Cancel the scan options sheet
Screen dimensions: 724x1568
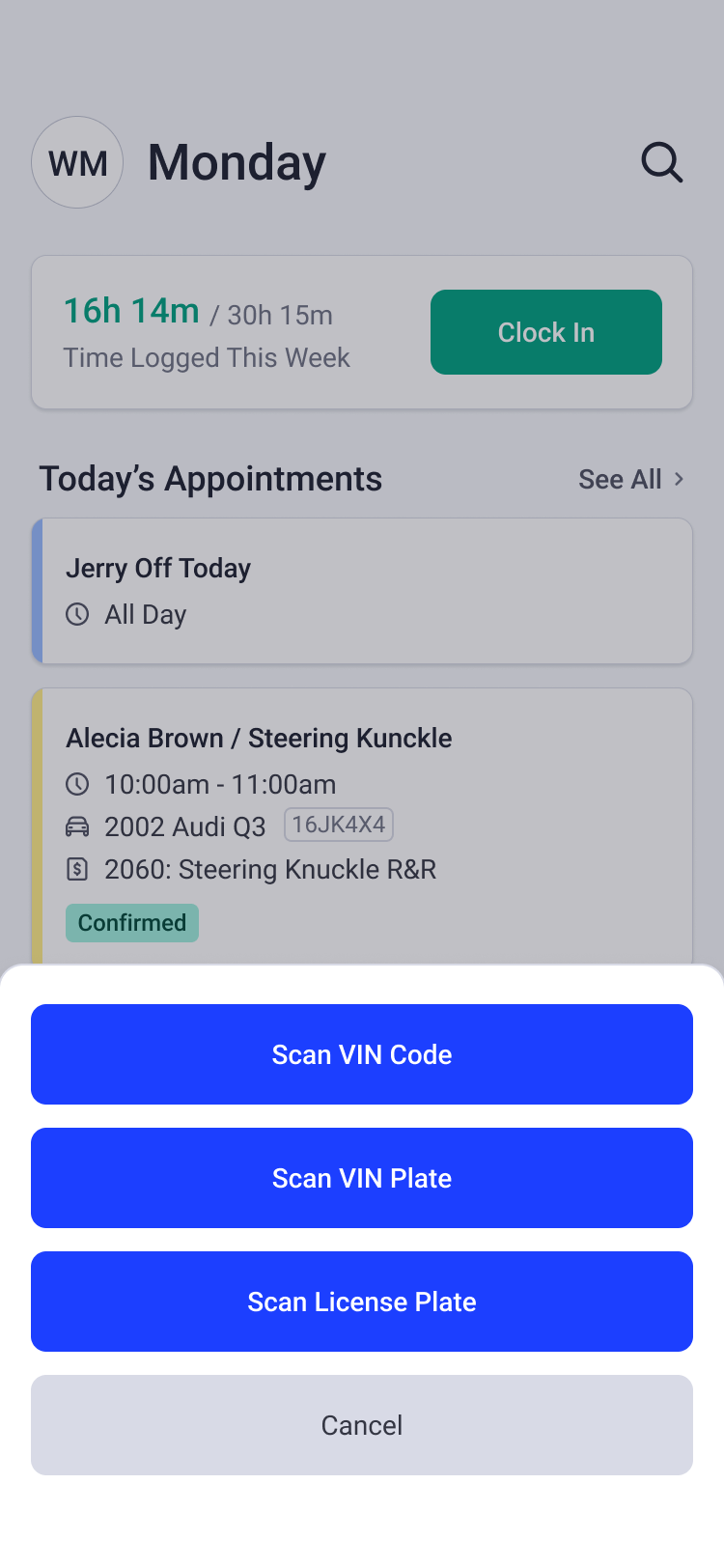tap(362, 1425)
